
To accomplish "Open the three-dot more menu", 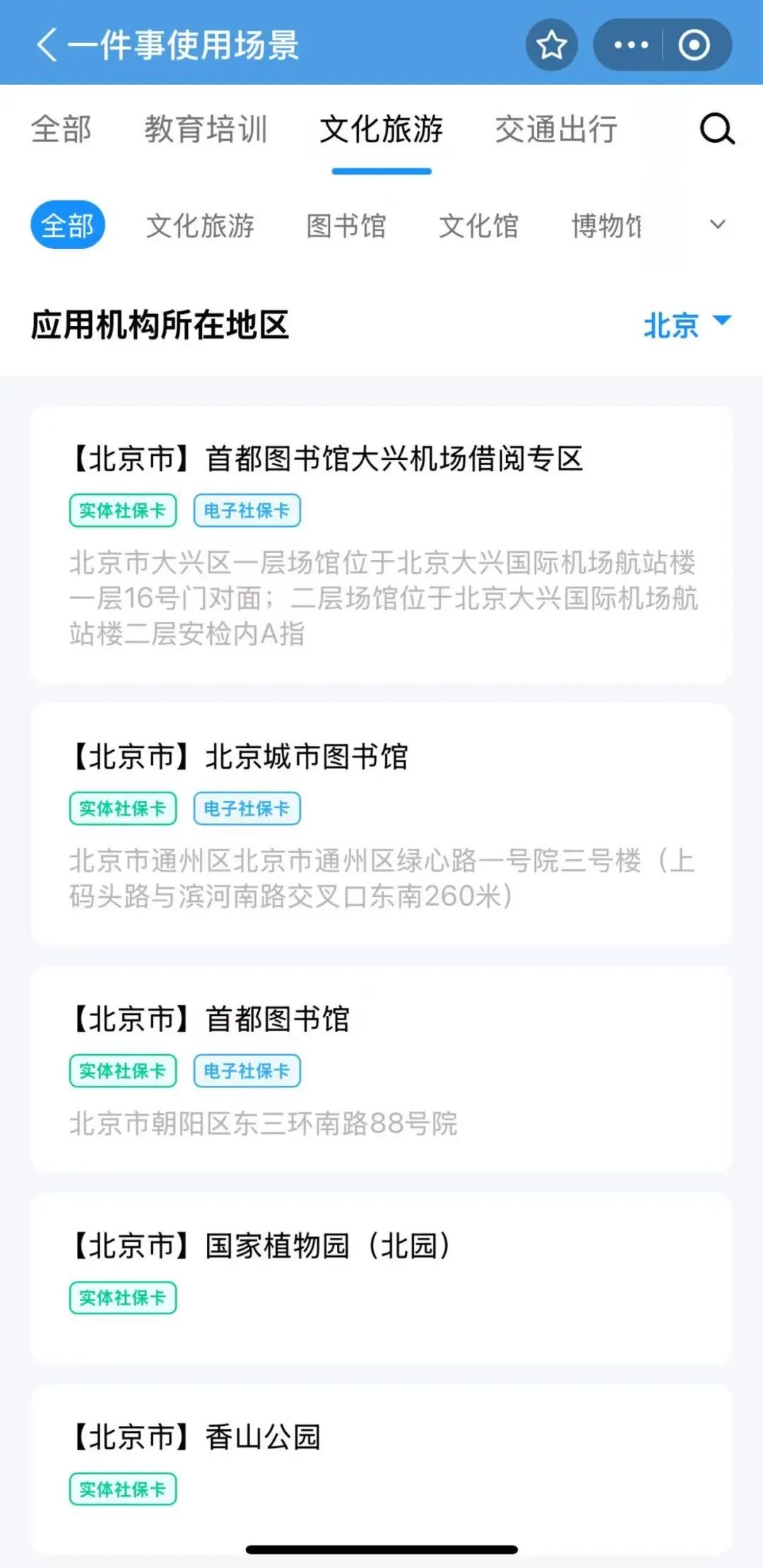I will click(630, 45).
